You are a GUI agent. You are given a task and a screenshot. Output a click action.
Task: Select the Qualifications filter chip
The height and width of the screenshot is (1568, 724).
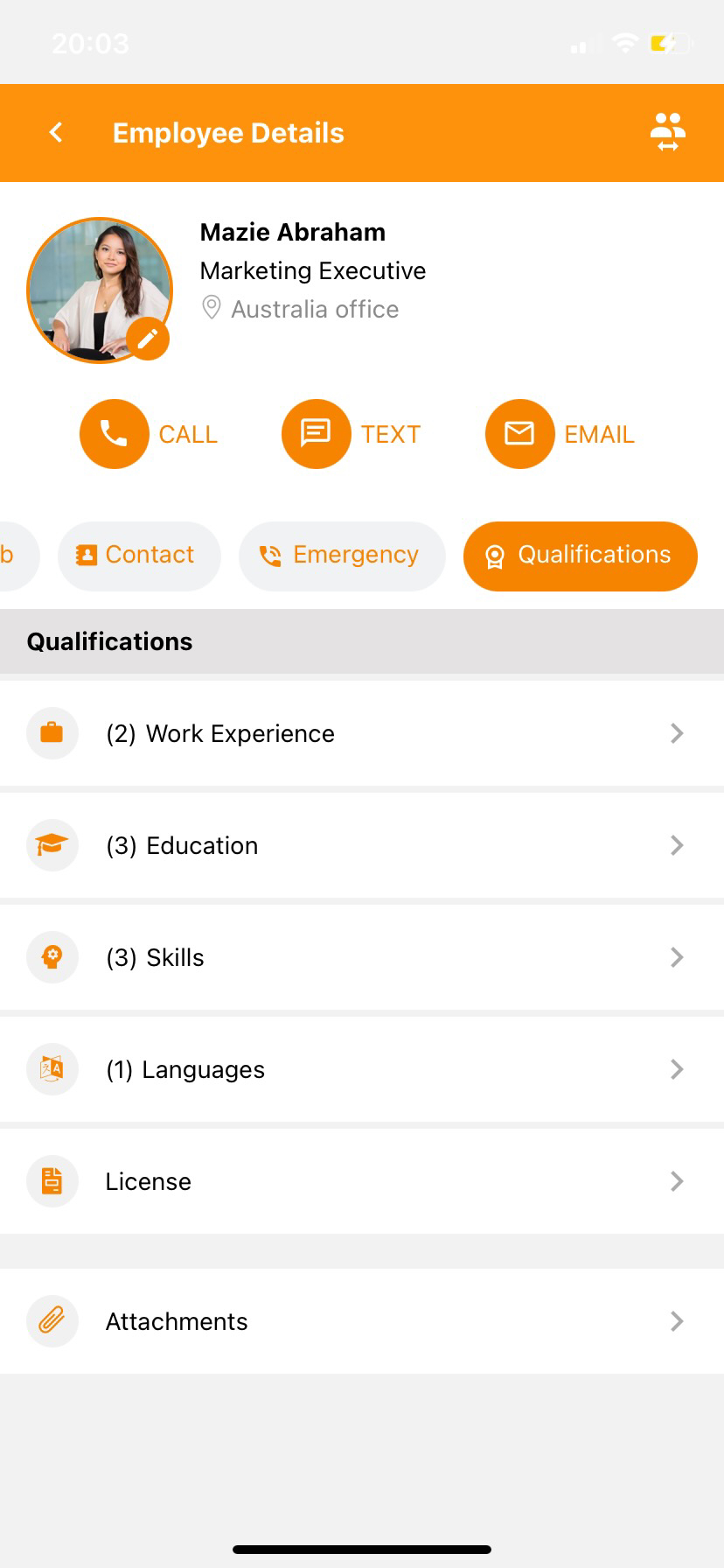579,556
